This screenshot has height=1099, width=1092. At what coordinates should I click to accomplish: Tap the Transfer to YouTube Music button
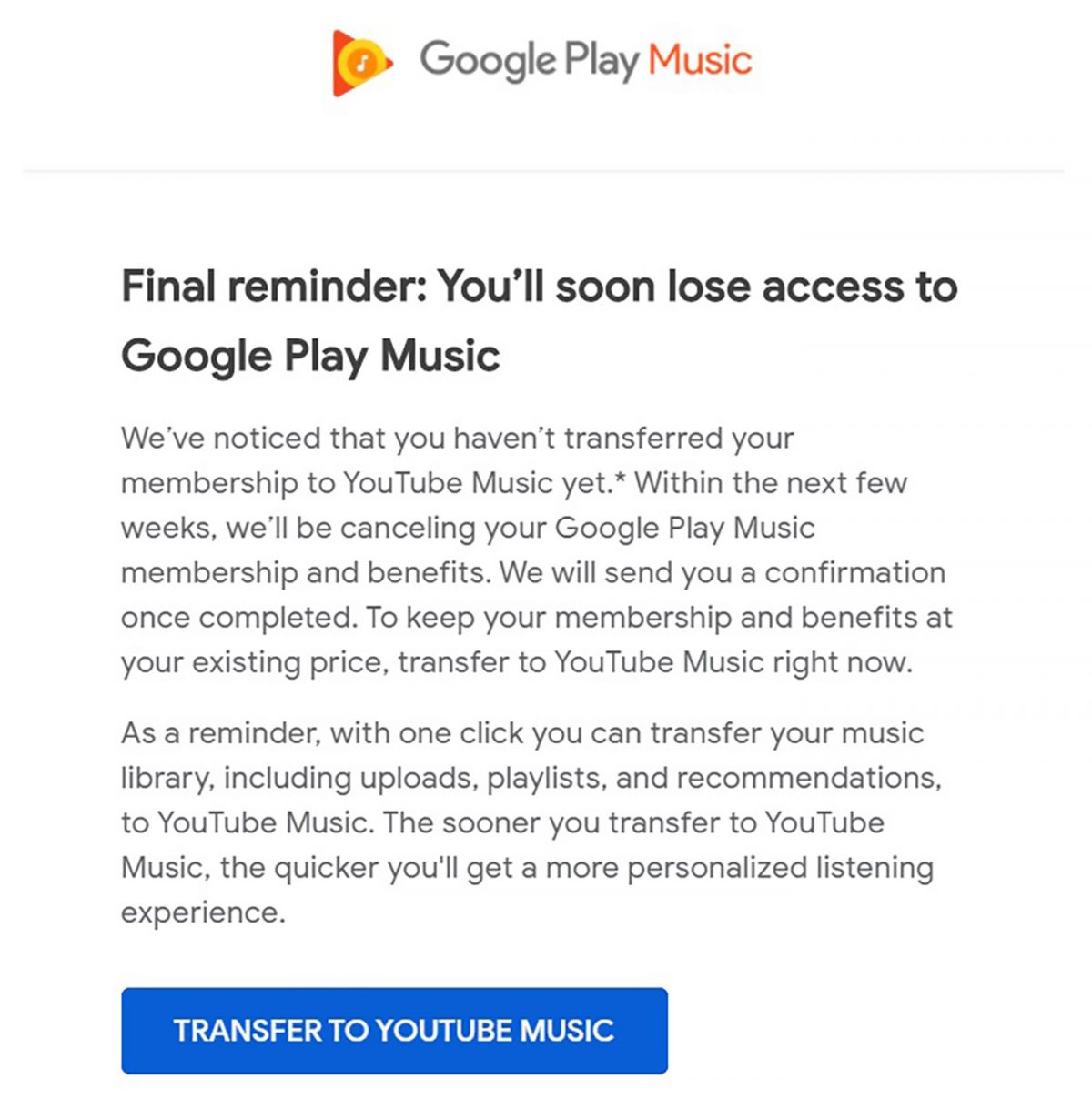(394, 1030)
